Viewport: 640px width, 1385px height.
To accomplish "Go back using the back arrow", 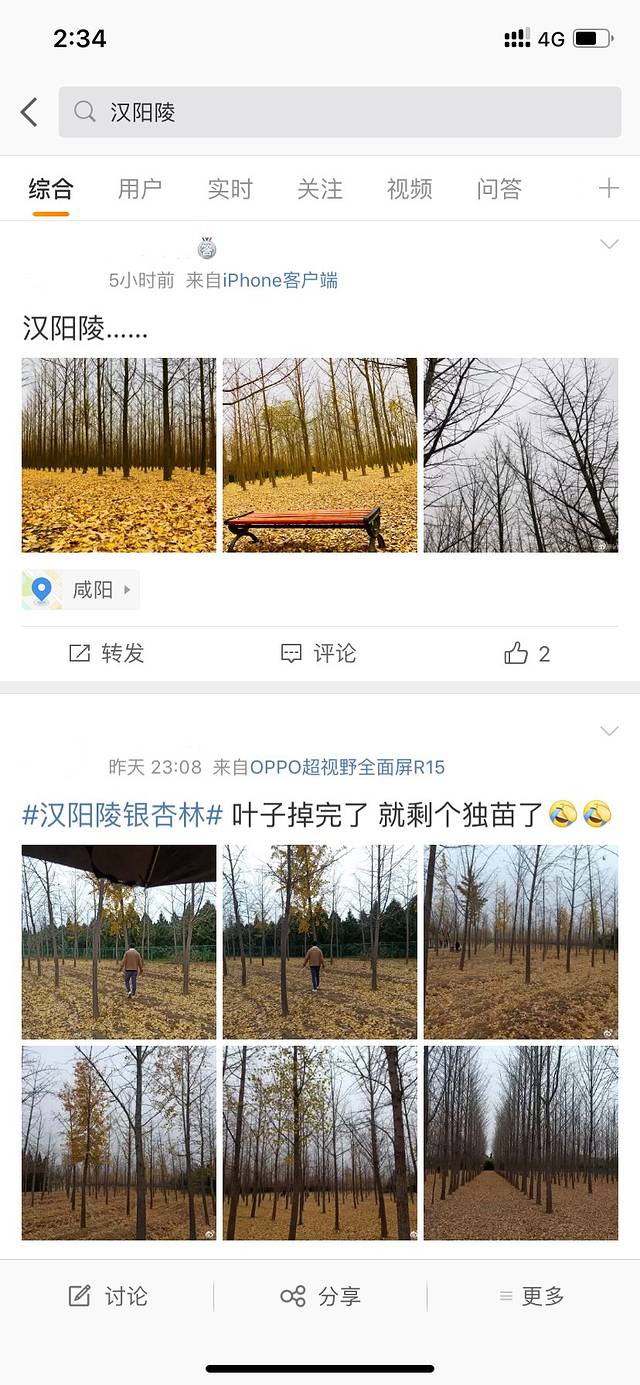I will point(29,112).
